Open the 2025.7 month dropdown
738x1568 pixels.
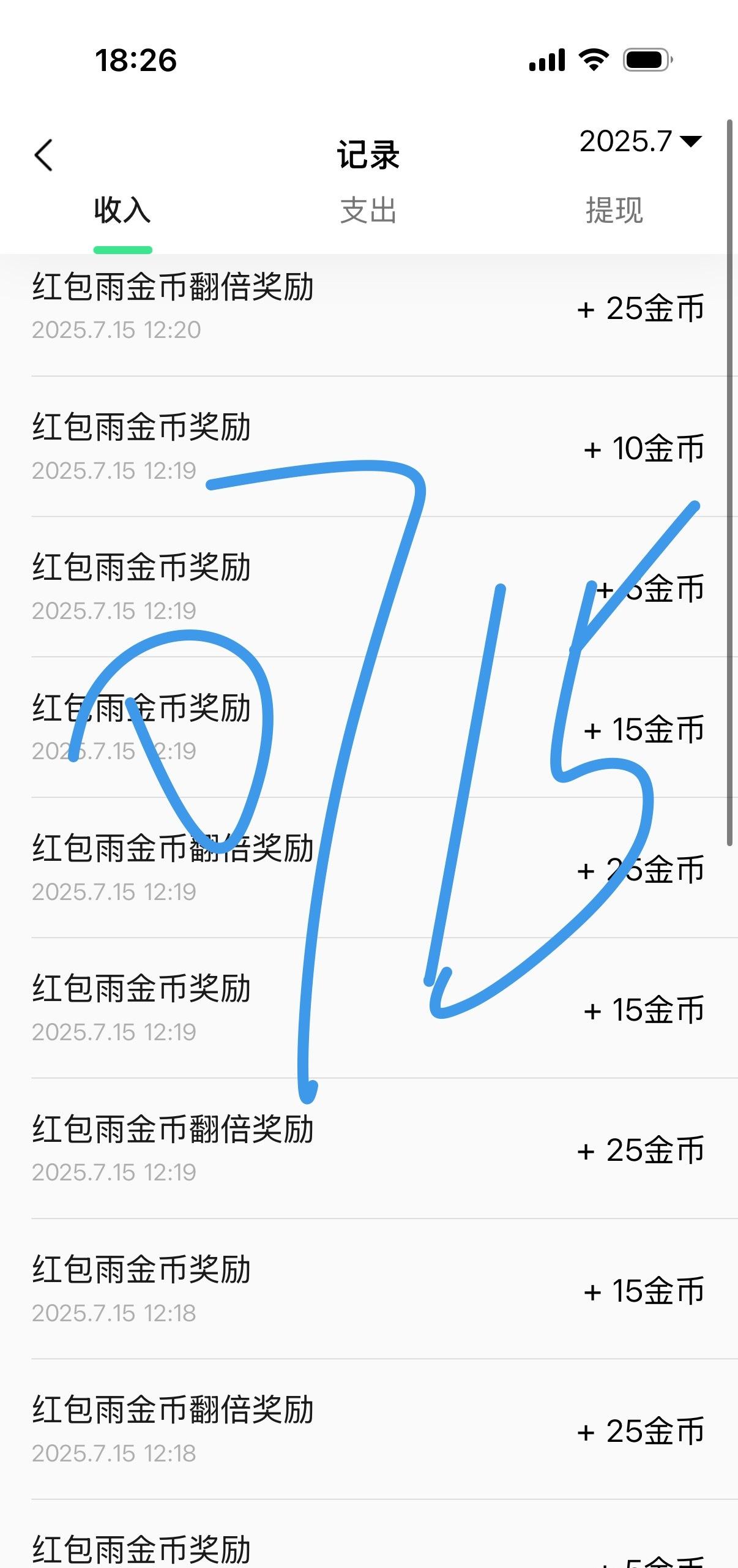640,141
